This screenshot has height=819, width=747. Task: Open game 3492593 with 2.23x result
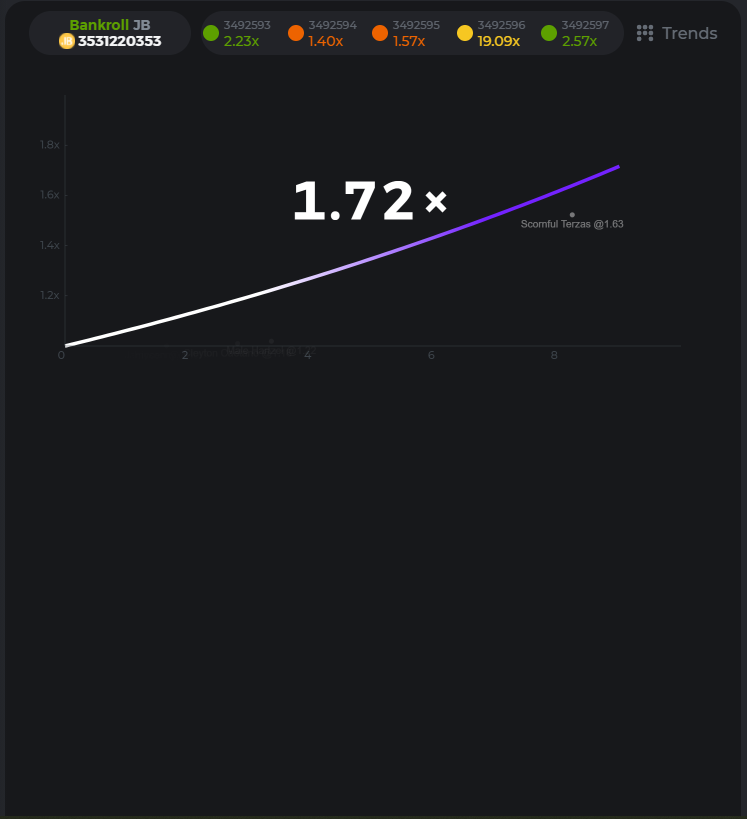[238, 33]
